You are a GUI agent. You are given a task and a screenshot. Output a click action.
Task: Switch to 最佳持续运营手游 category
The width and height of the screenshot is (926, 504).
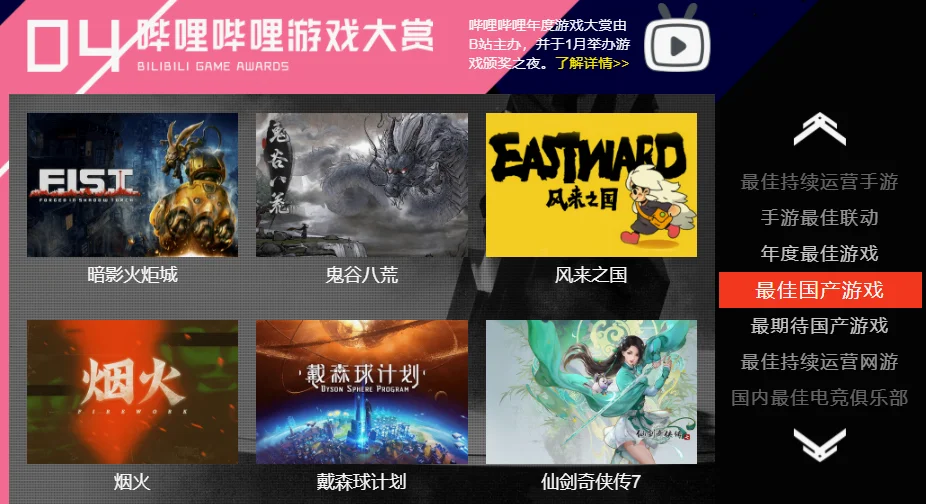point(819,182)
